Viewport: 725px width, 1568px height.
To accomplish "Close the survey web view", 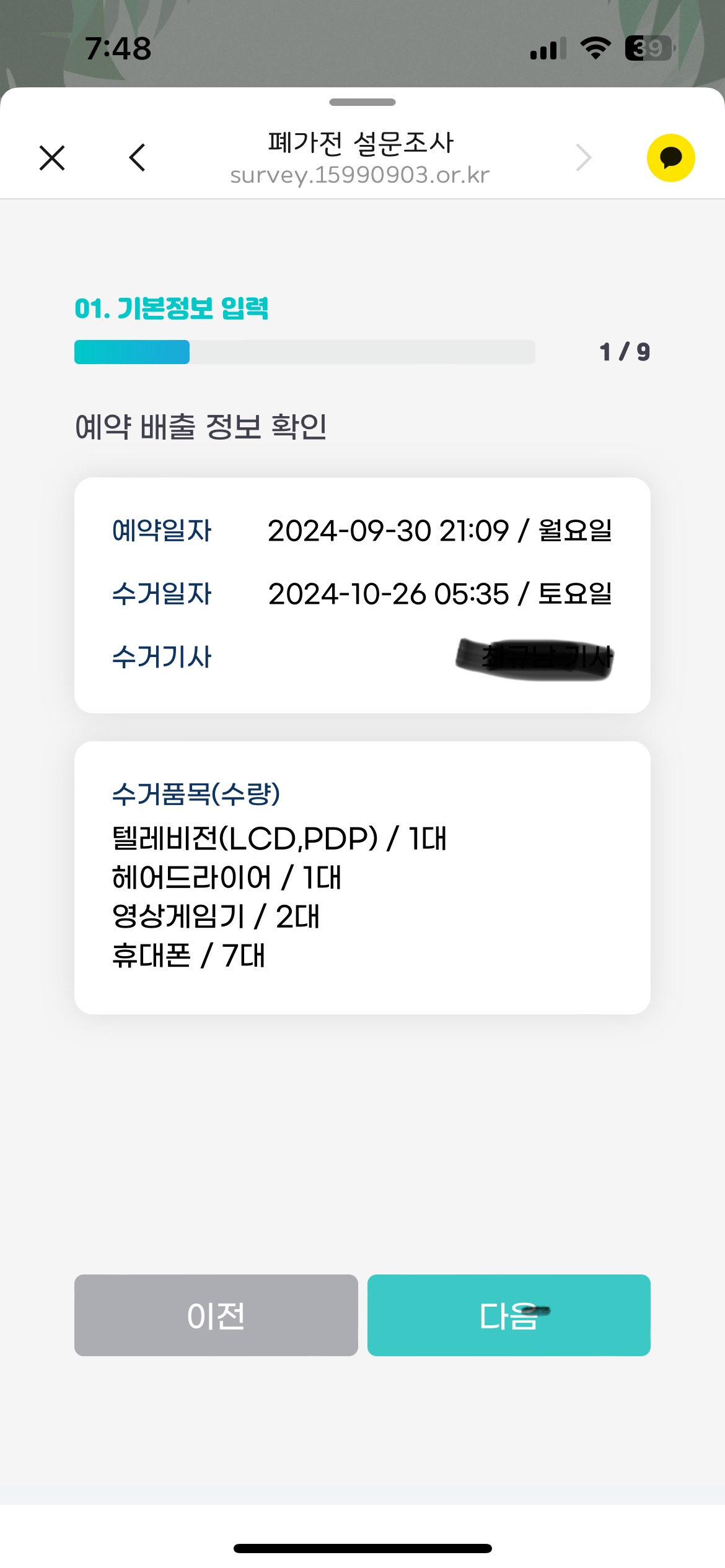I will click(x=52, y=158).
